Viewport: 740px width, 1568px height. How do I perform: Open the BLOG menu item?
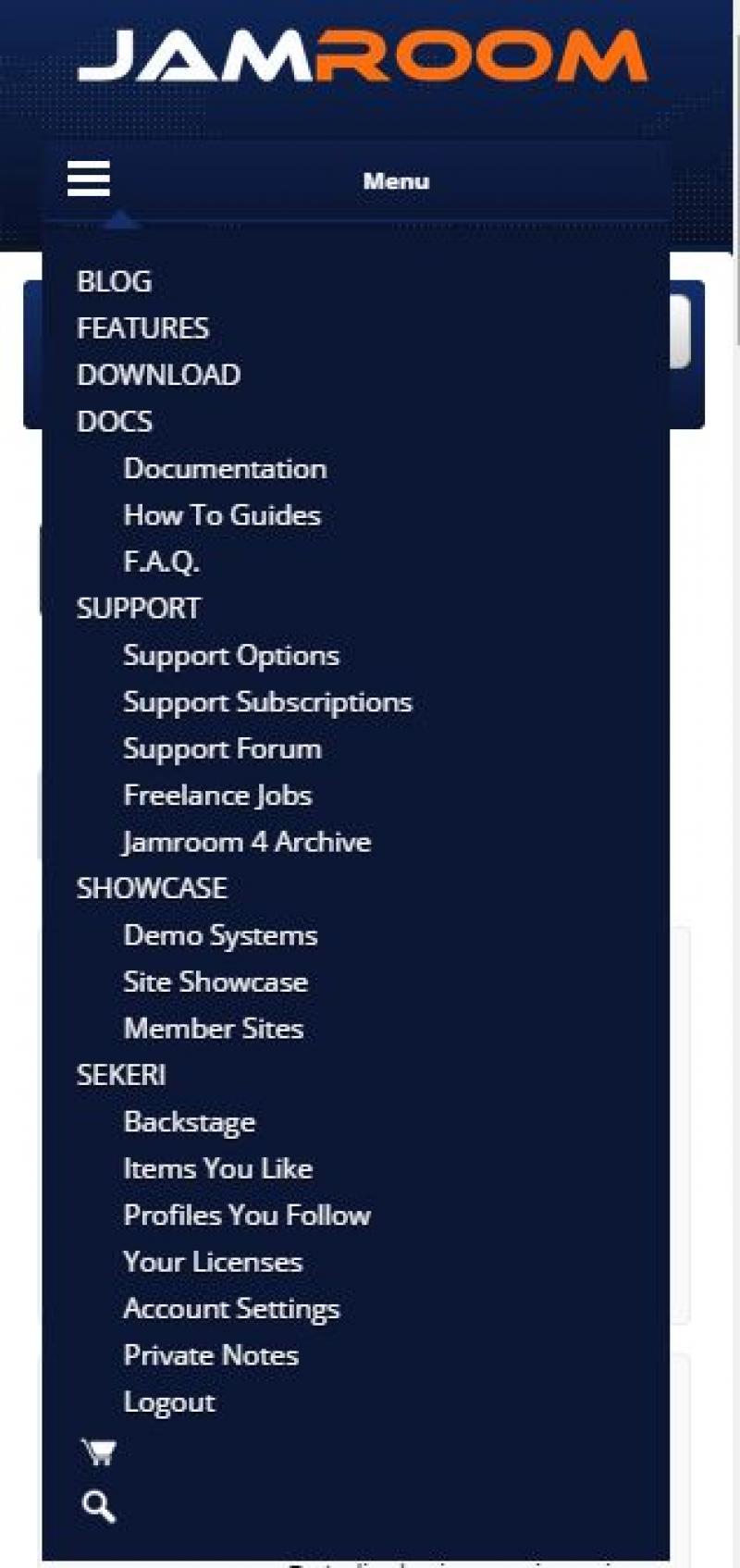point(114,281)
